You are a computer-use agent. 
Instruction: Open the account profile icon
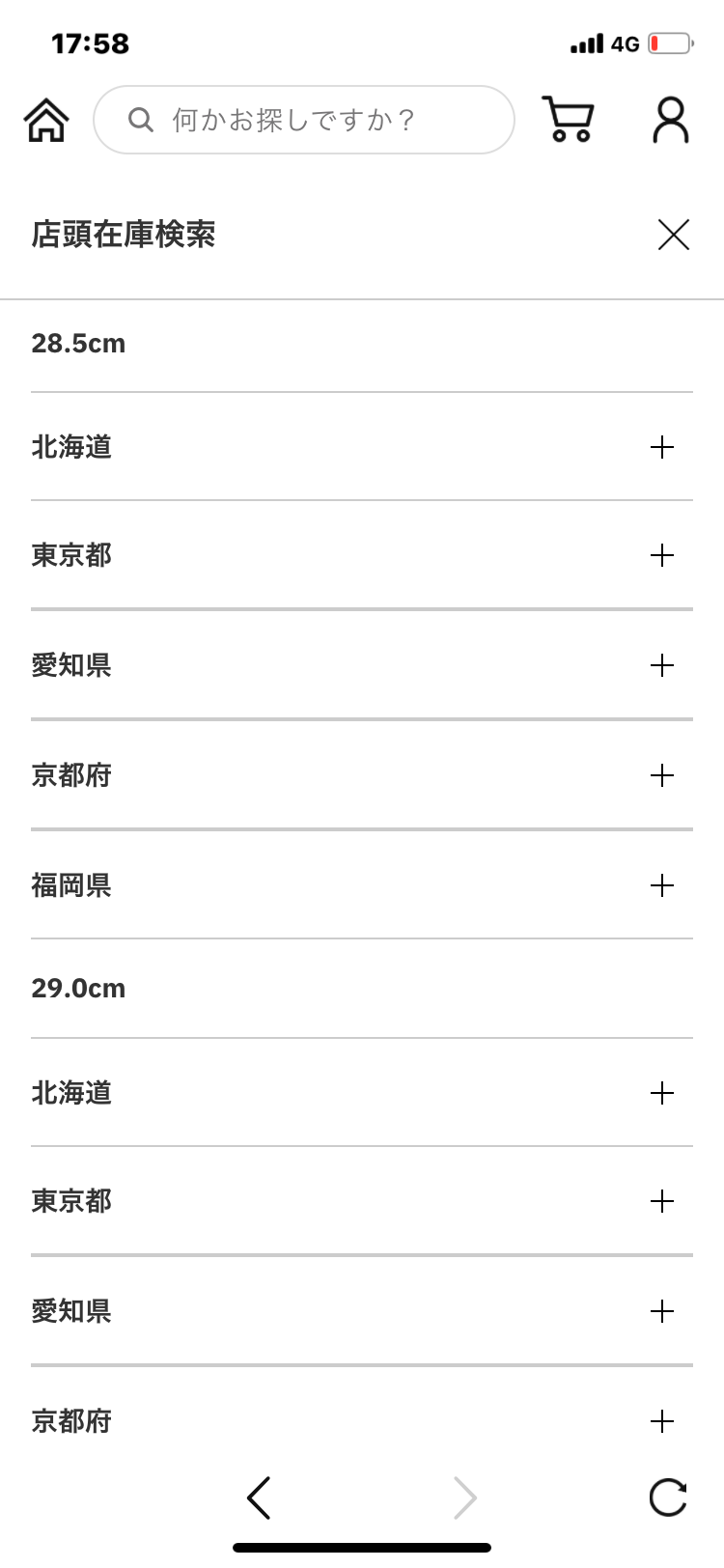coord(670,121)
